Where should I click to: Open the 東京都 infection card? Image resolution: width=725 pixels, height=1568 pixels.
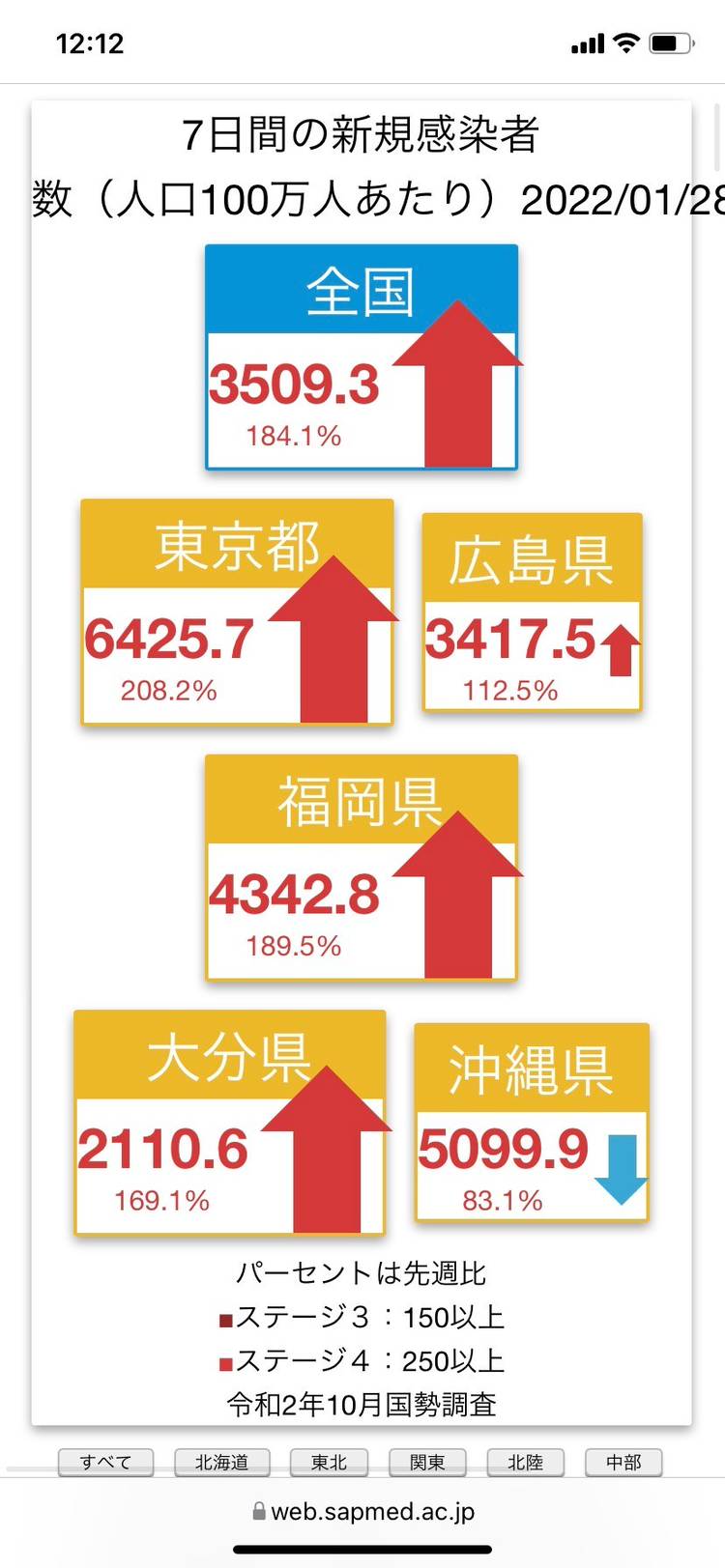coord(237,612)
